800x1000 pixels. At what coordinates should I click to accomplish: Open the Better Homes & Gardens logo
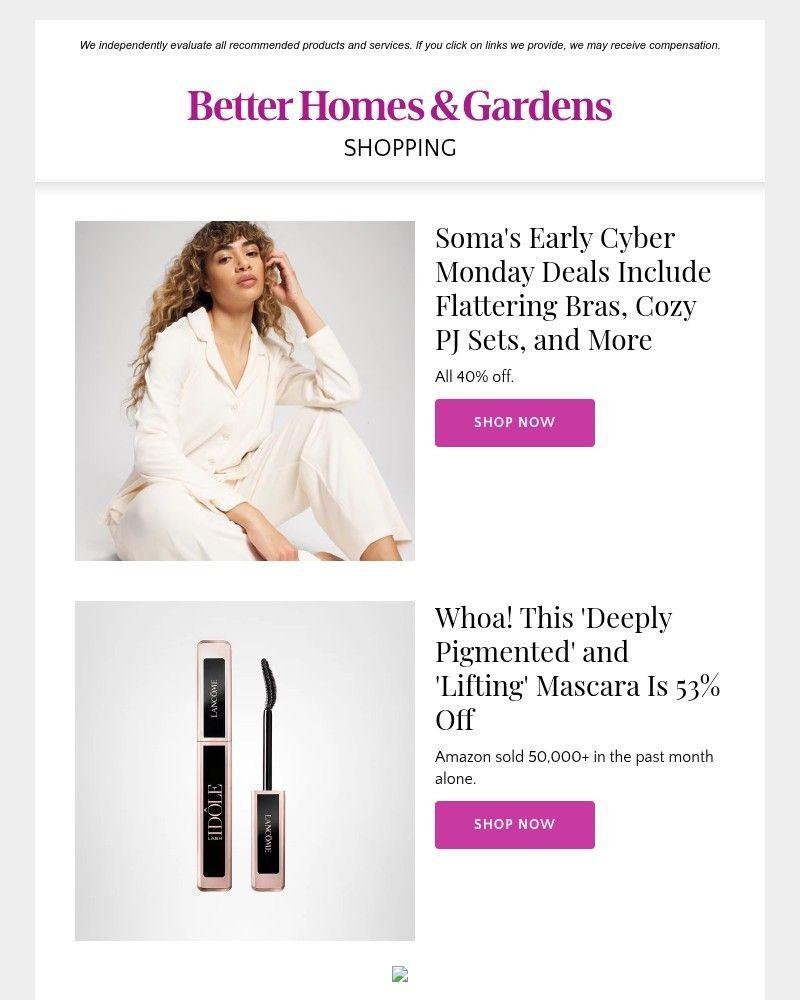point(399,104)
